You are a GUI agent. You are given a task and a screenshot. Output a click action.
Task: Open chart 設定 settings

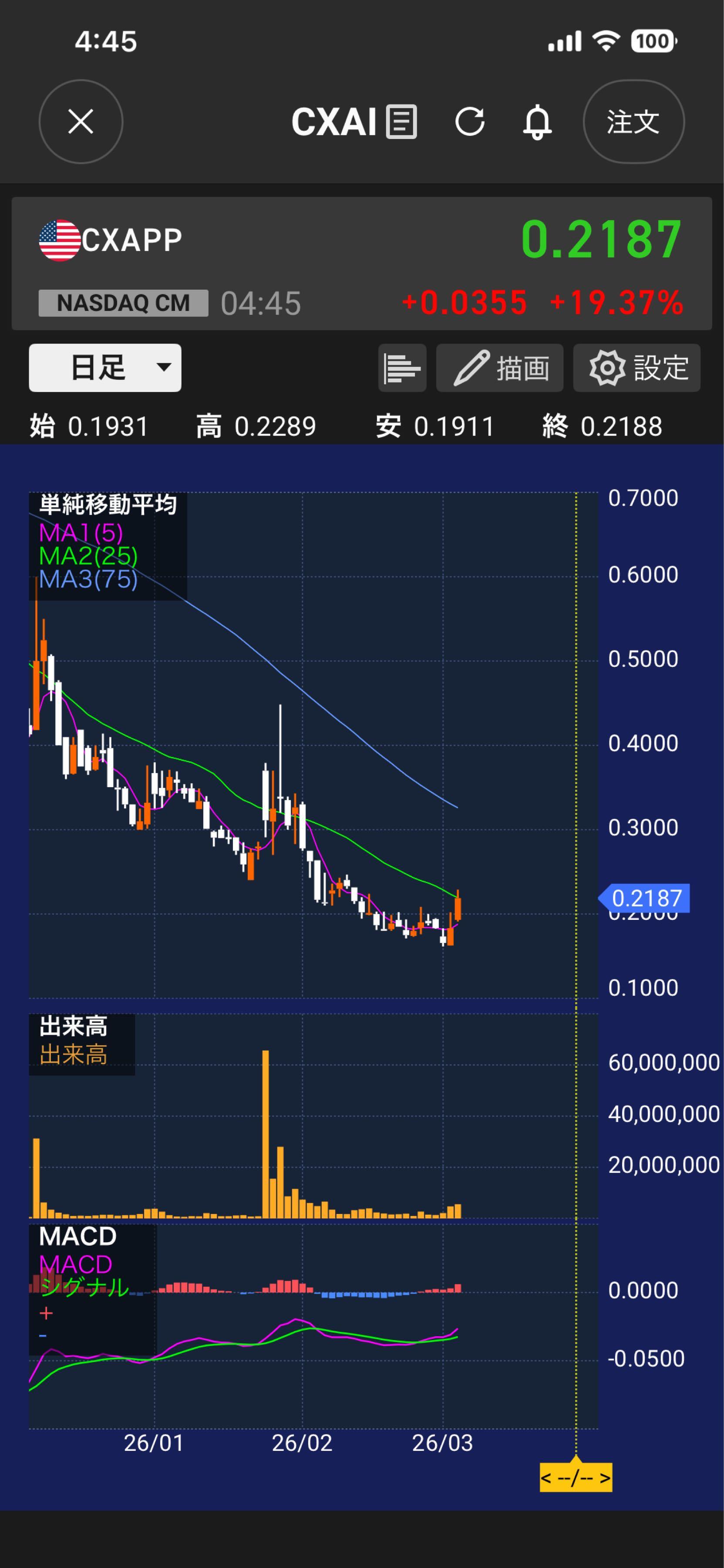[636, 368]
